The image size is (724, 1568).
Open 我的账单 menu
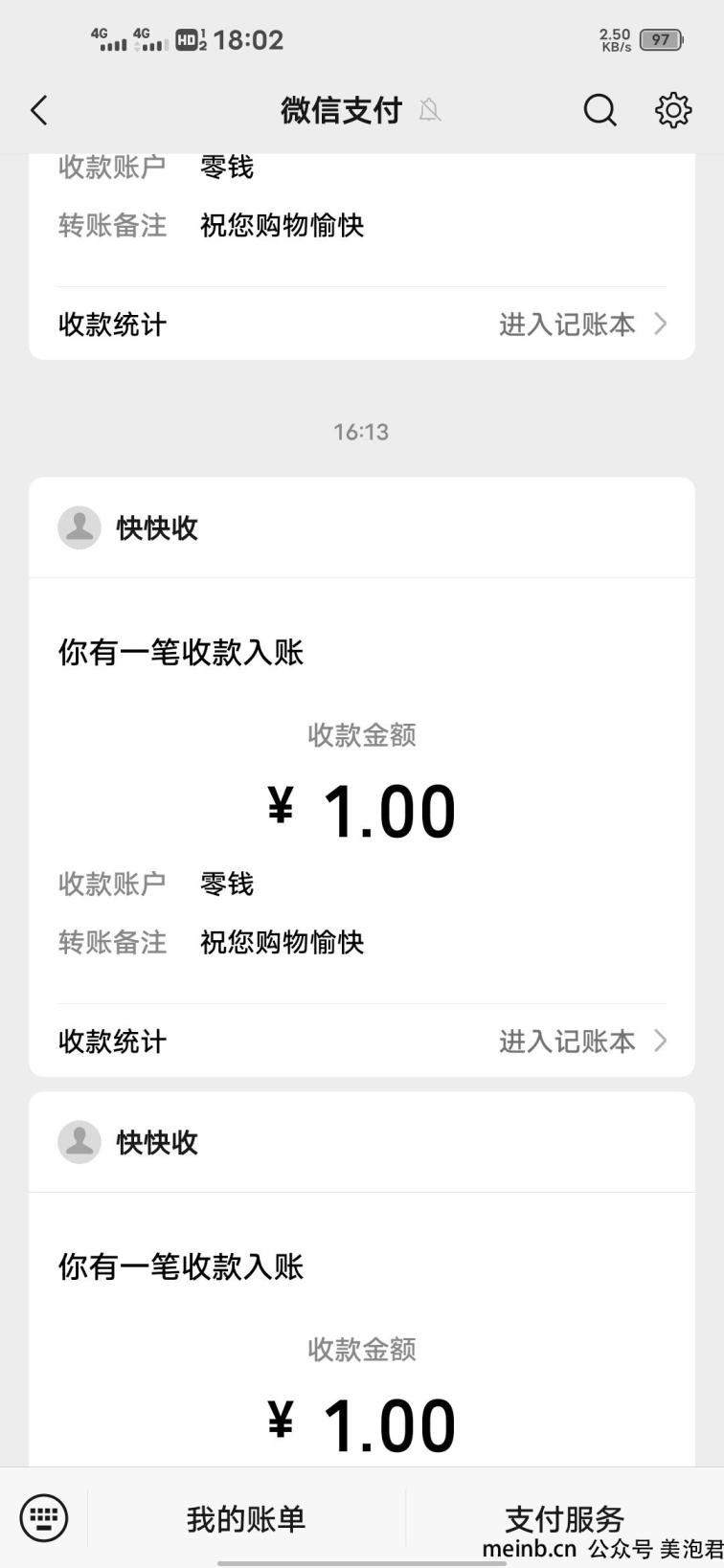246,1518
